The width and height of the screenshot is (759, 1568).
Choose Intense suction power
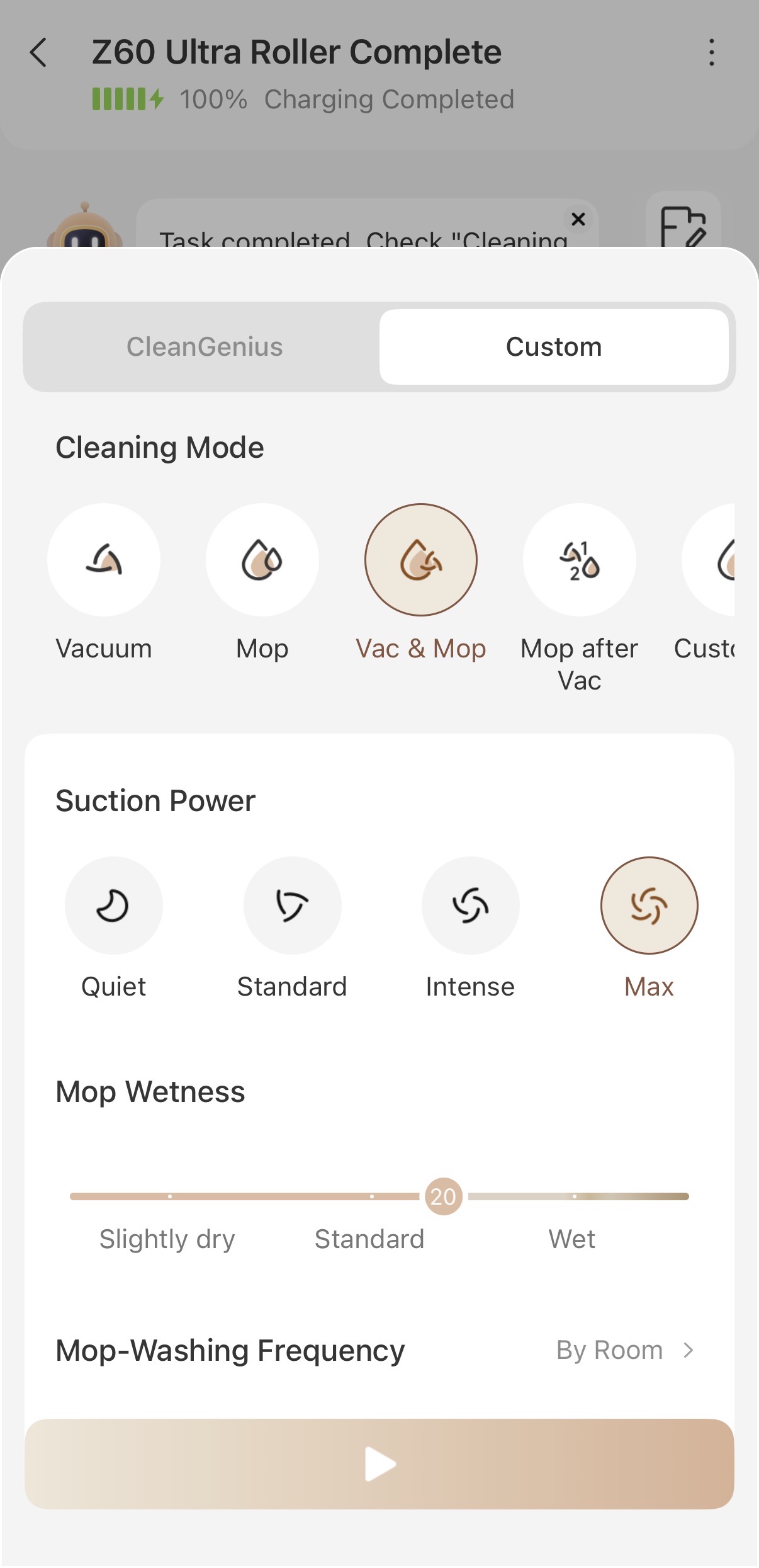[x=471, y=906]
